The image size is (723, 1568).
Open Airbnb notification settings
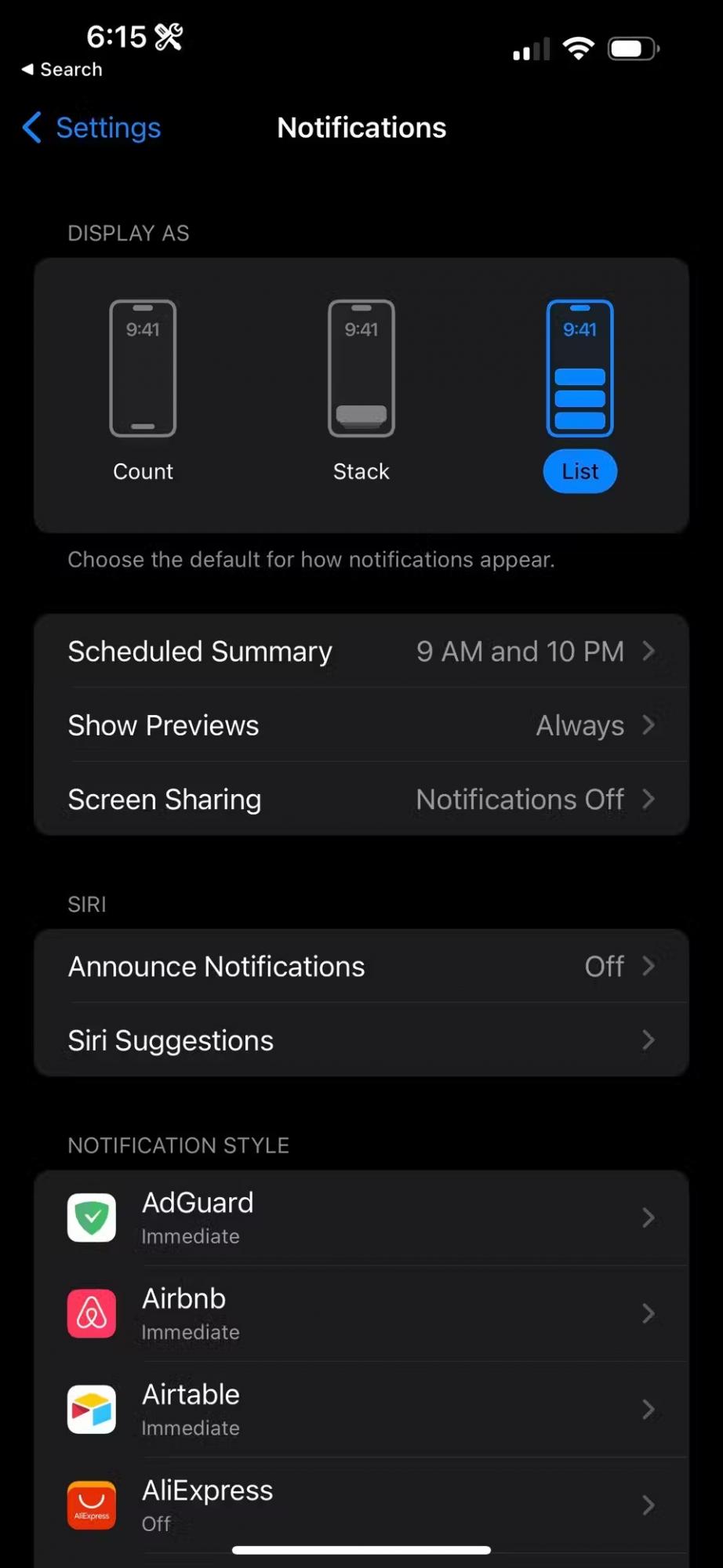pyautogui.click(x=361, y=1313)
